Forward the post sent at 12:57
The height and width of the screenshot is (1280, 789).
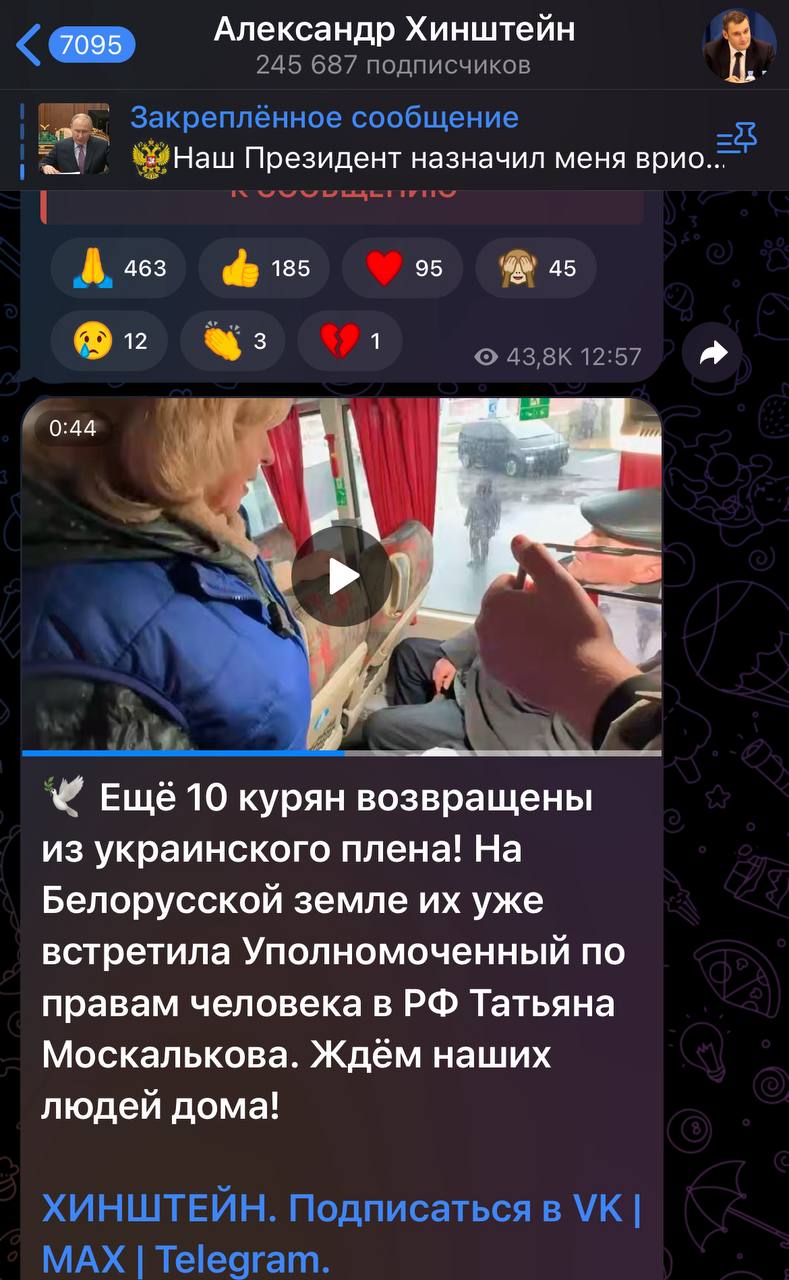point(713,353)
